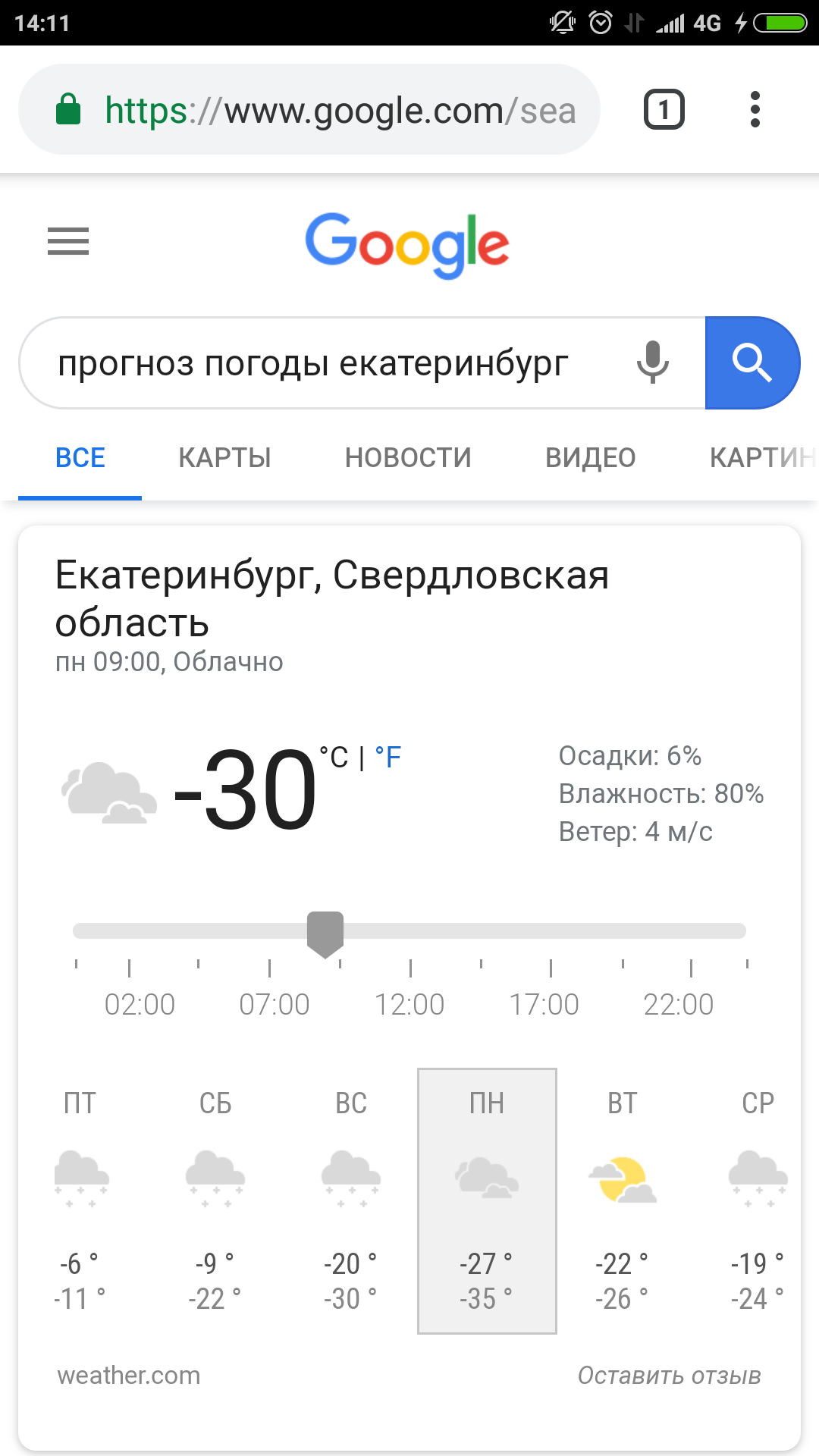Start voice search with the microphone
This screenshot has width=819, height=1456.
point(652,362)
